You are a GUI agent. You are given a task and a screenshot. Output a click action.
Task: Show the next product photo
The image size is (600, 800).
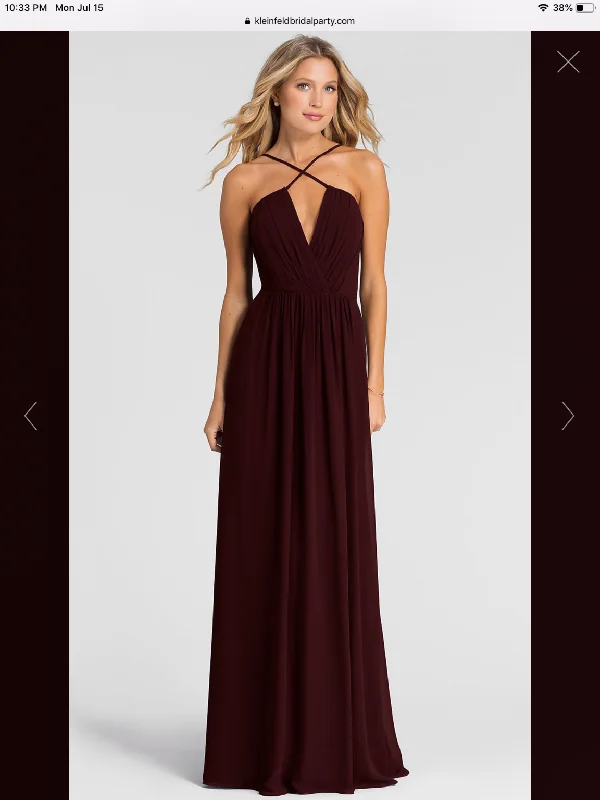click(x=567, y=416)
